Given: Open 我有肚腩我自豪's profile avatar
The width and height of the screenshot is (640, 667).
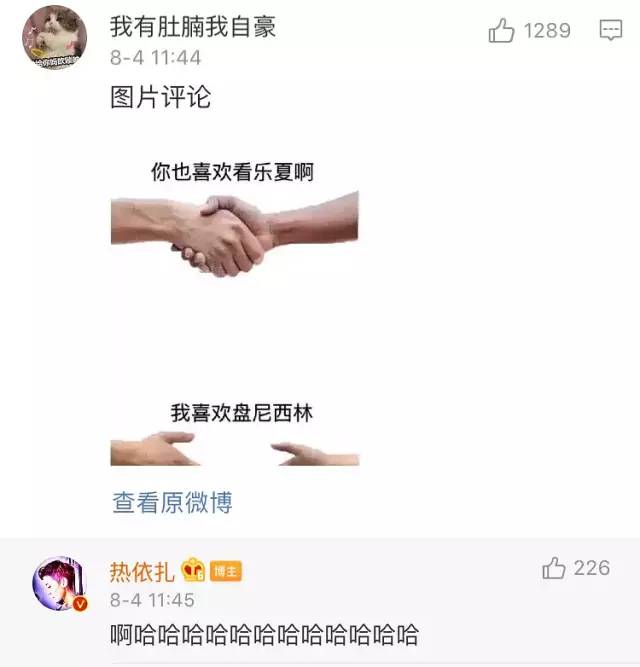Looking at the screenshot, I should pyautogui.click(x=55, y=38).
